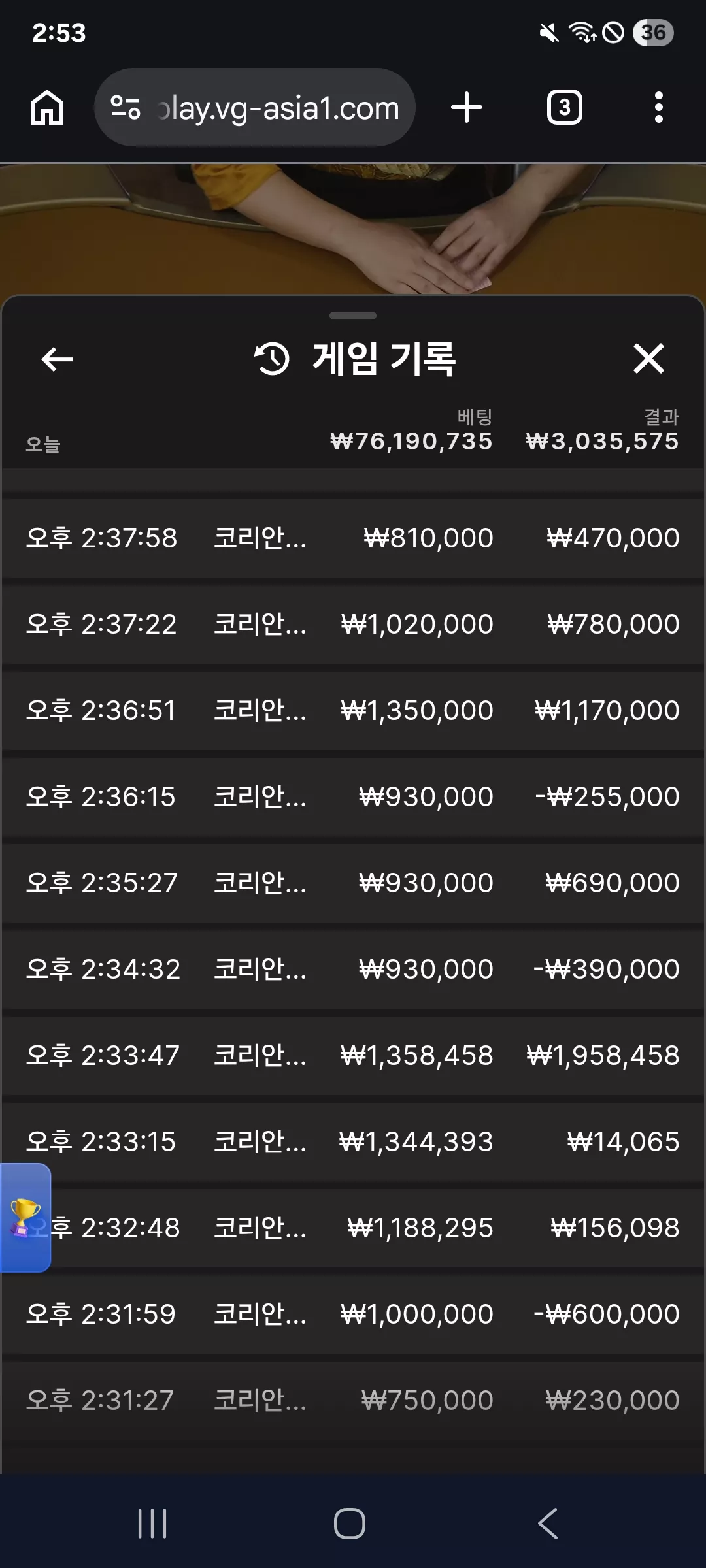The image size is (706, 1568).
Task: Open the recent apps view
Action: (x=152, y=1524)
